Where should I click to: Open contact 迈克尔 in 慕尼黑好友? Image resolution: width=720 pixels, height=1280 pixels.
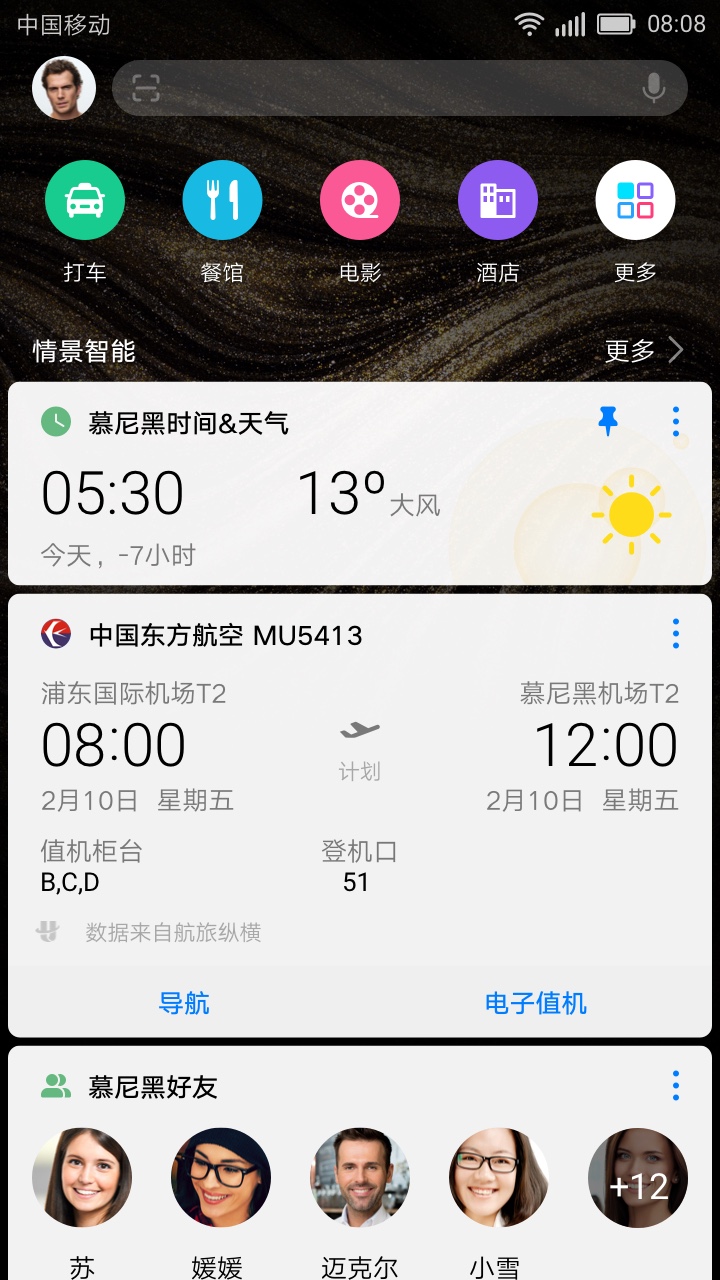point(359,1178)
